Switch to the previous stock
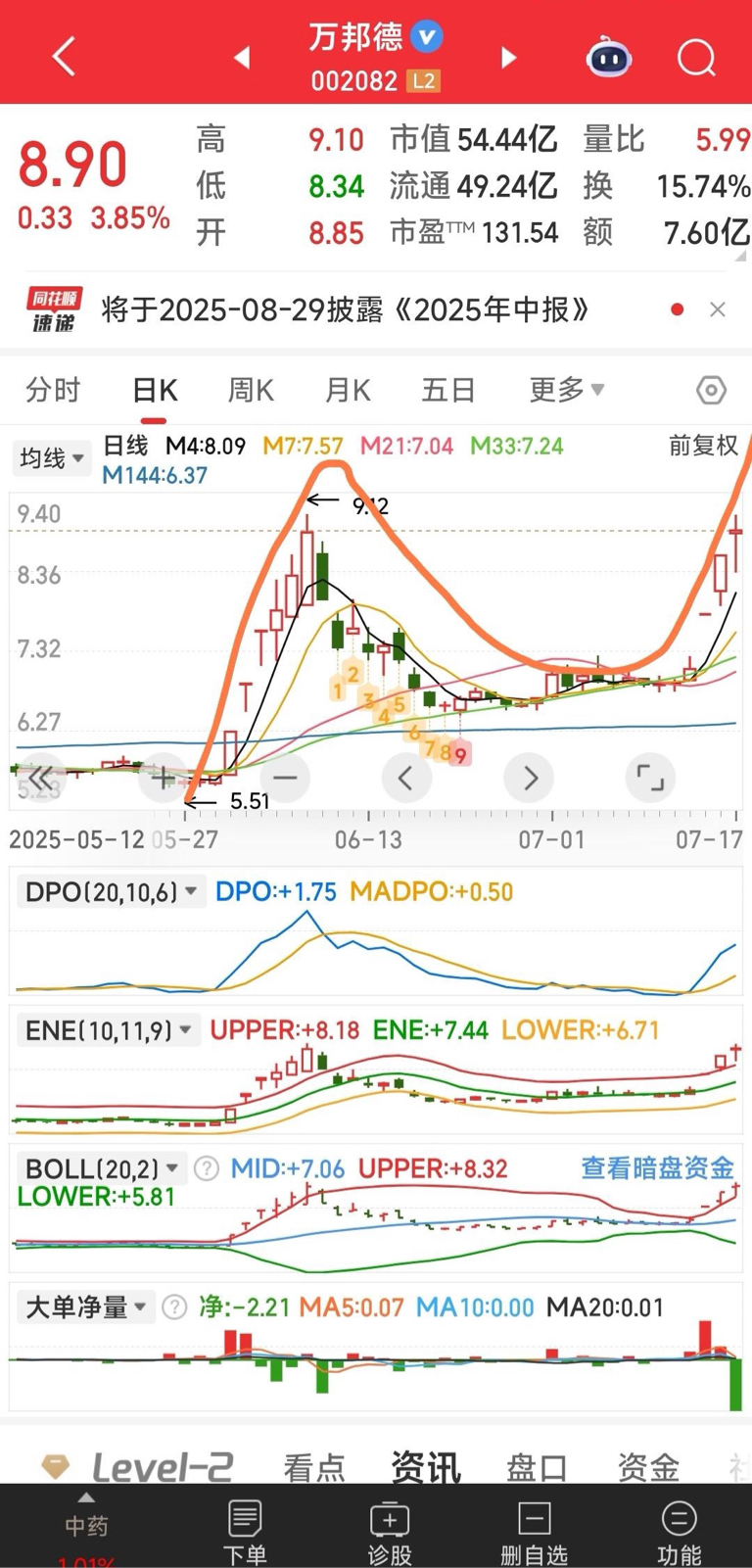This screenshot has height=1568, width=752. tap(242, 58)
